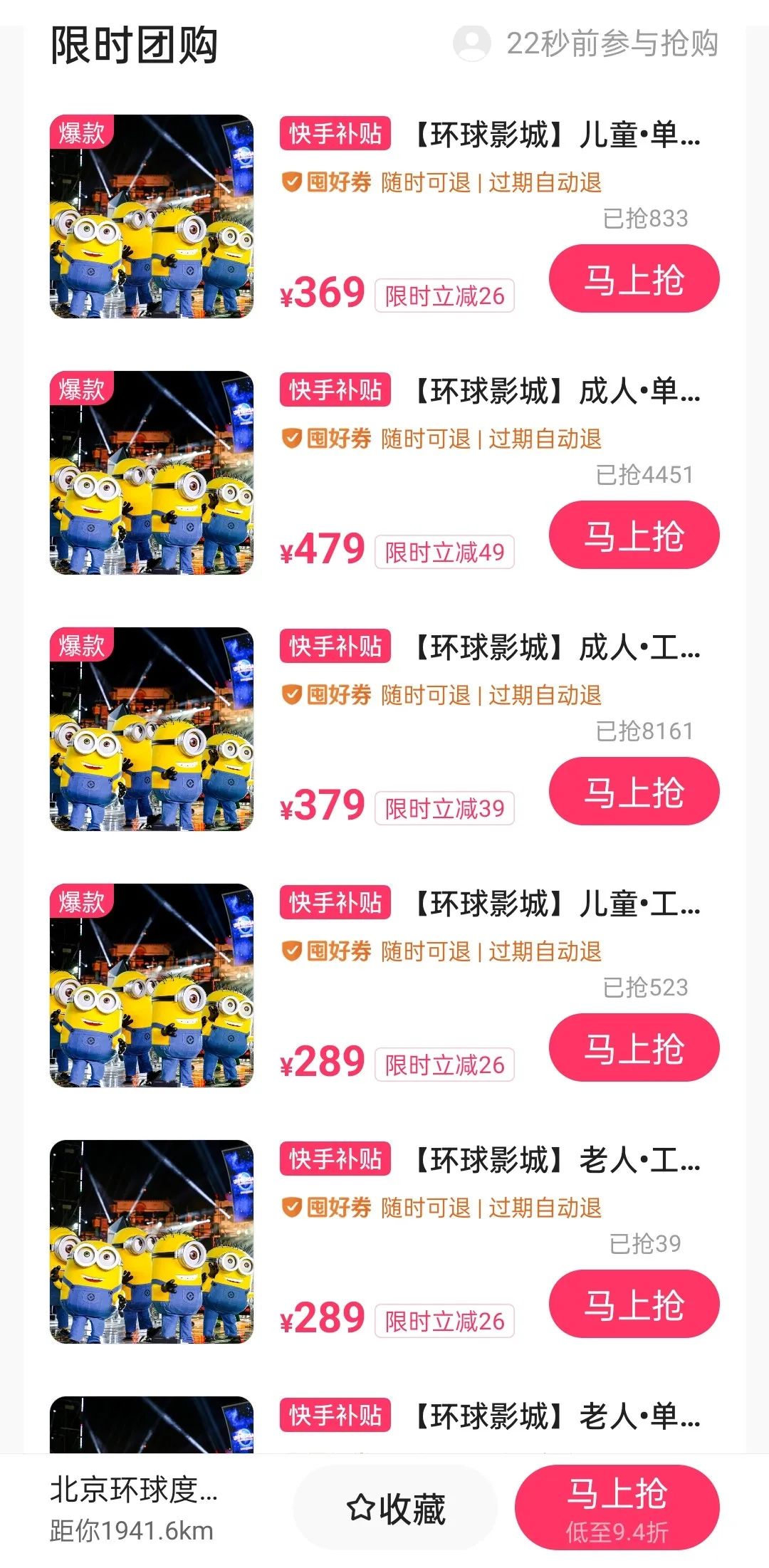Click the 囤好券 icon on the 老人·工 listing

292,1208
